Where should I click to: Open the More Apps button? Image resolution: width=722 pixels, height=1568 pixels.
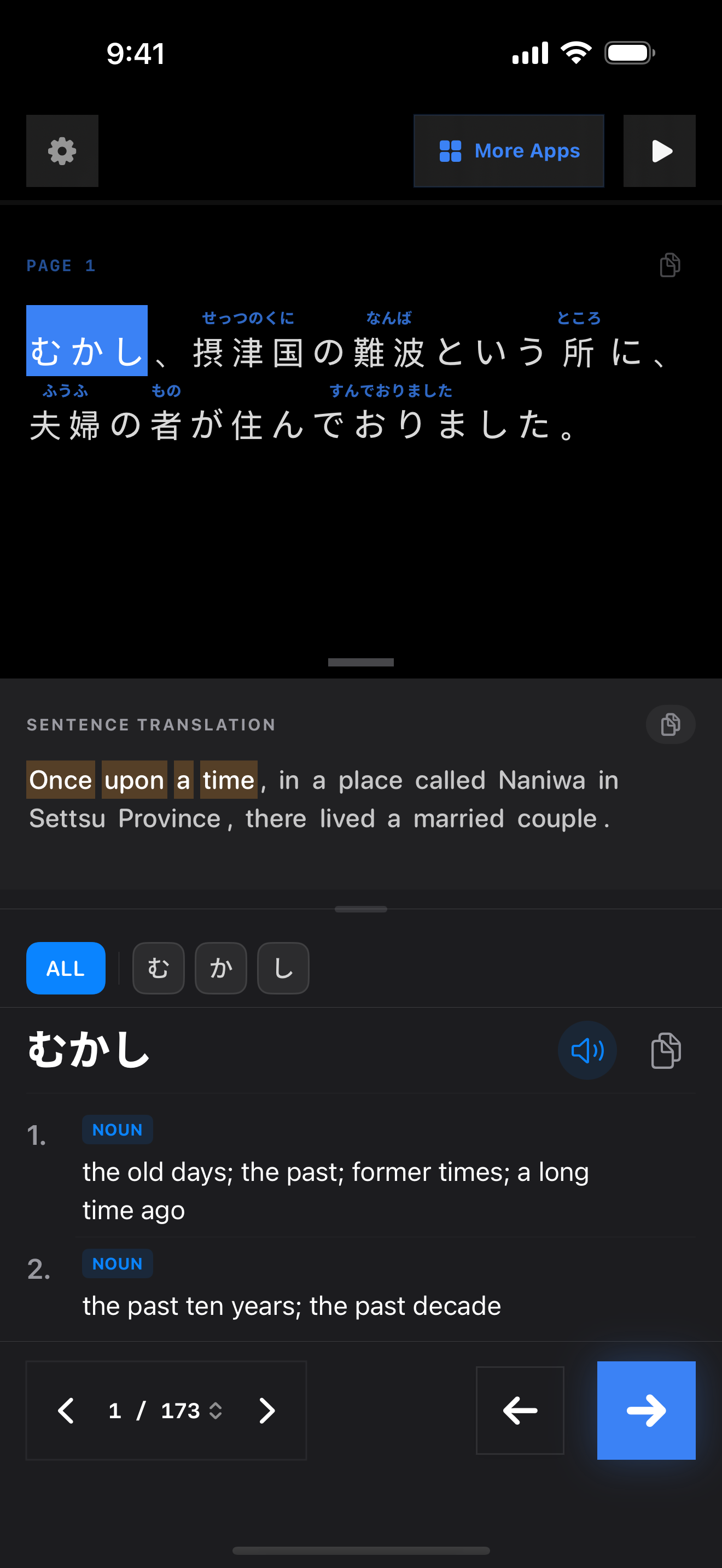pos(508,151)
